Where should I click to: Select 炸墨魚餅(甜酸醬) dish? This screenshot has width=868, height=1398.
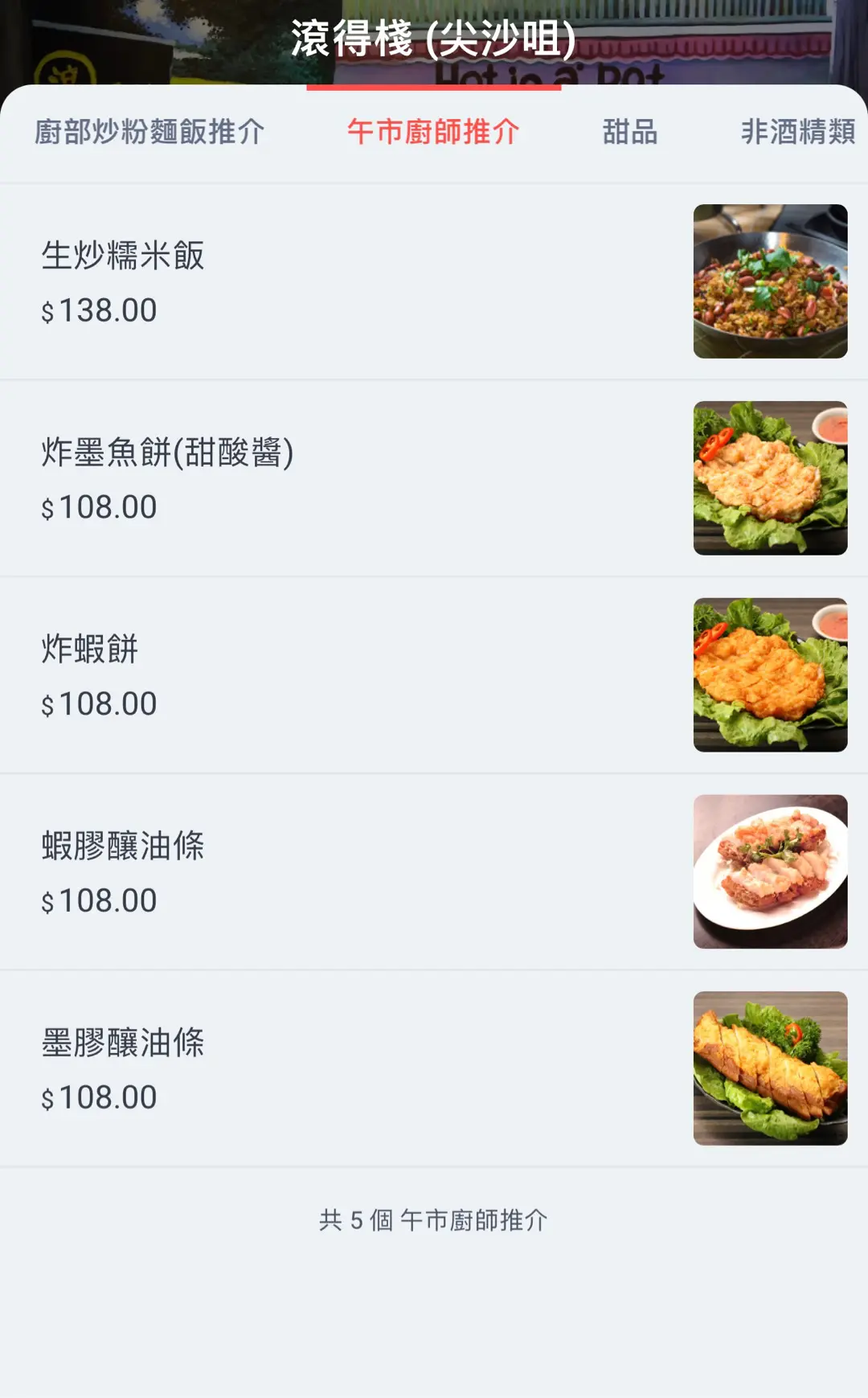[x=434, y=478]
